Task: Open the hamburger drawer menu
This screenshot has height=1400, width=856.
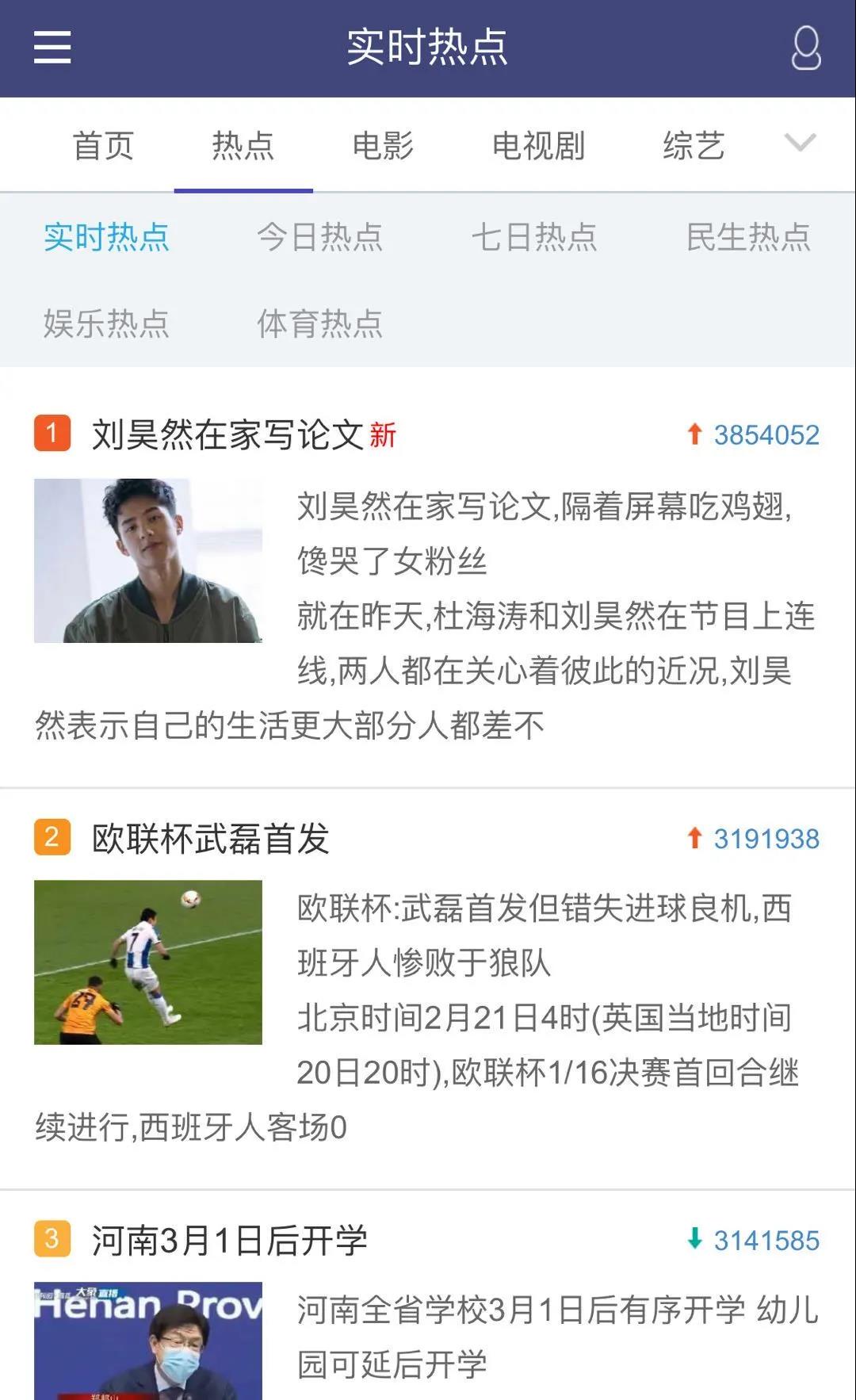Action: (52, 48)
